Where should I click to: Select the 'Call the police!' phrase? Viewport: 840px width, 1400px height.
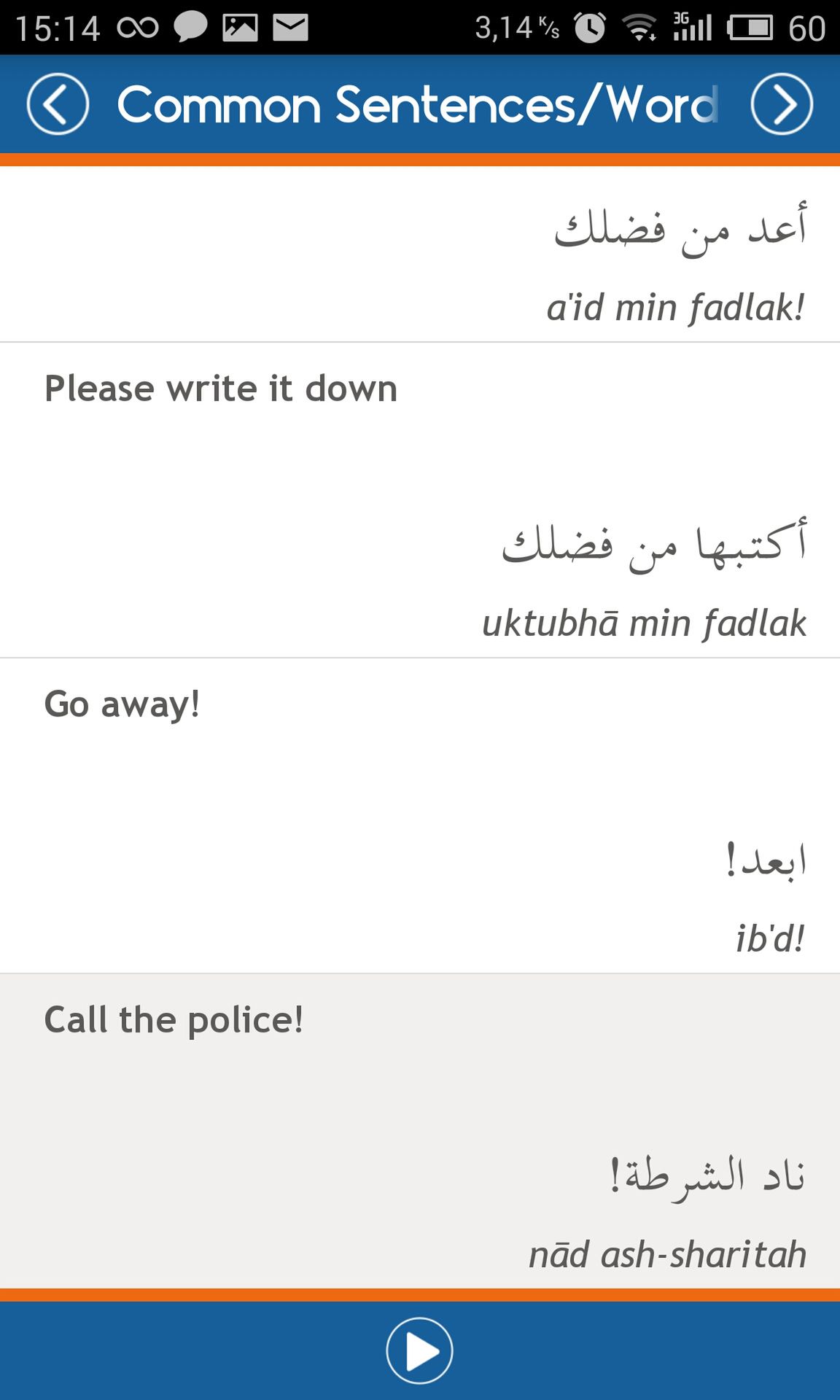(420, 1131)
